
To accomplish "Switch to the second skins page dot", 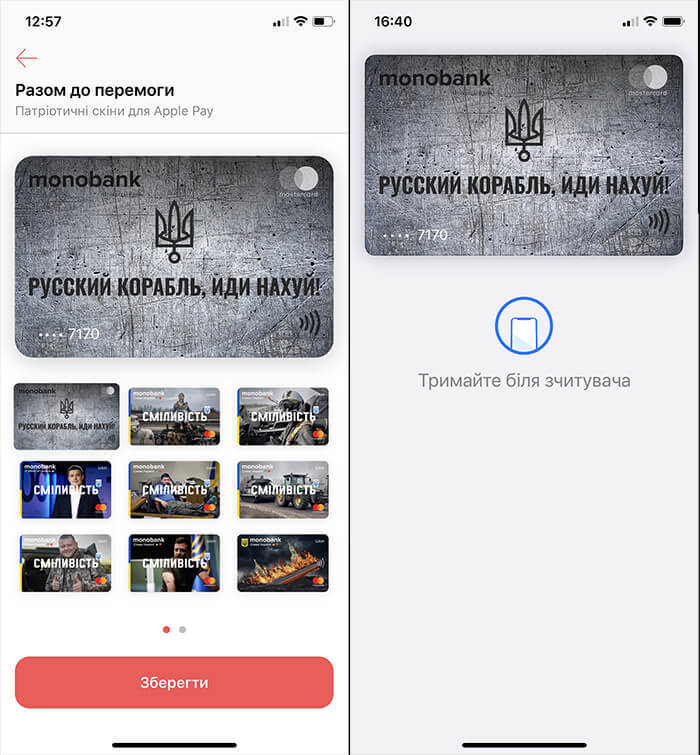I will pyautogui.click(x=182, y=629).
